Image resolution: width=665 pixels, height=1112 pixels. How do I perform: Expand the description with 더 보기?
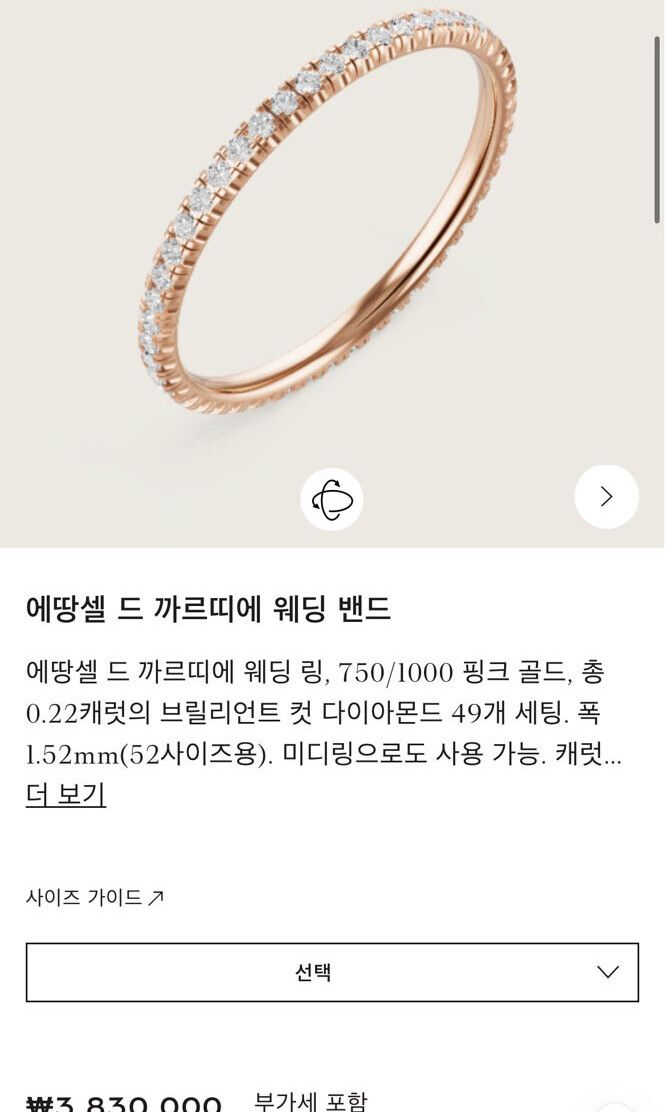pyautogui.click(x=65, y=795)
